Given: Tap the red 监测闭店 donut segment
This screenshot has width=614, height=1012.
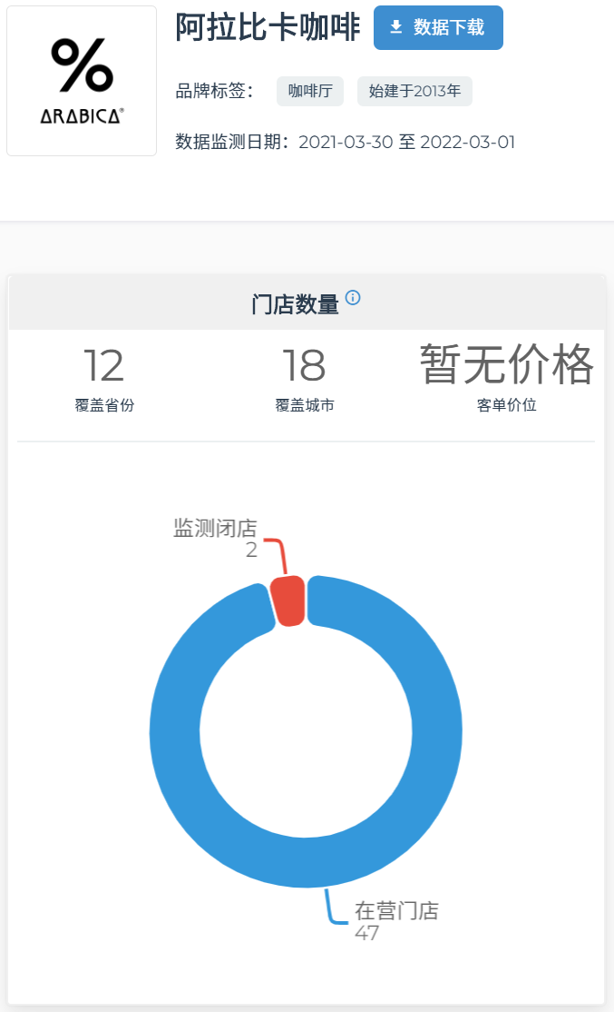Looking at the screenshot, I should (x=289, y=601).
